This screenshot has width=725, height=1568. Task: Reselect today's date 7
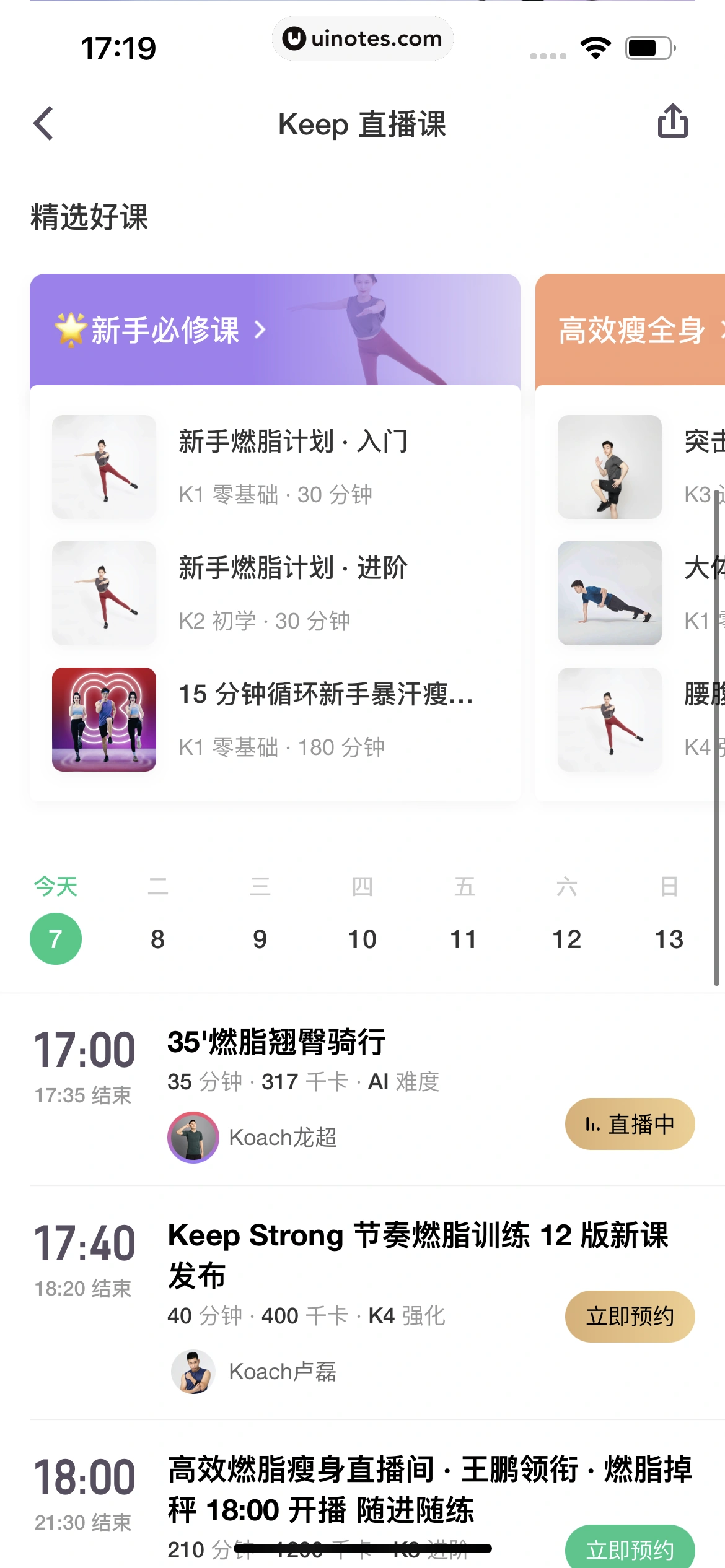tap(56, 938)
